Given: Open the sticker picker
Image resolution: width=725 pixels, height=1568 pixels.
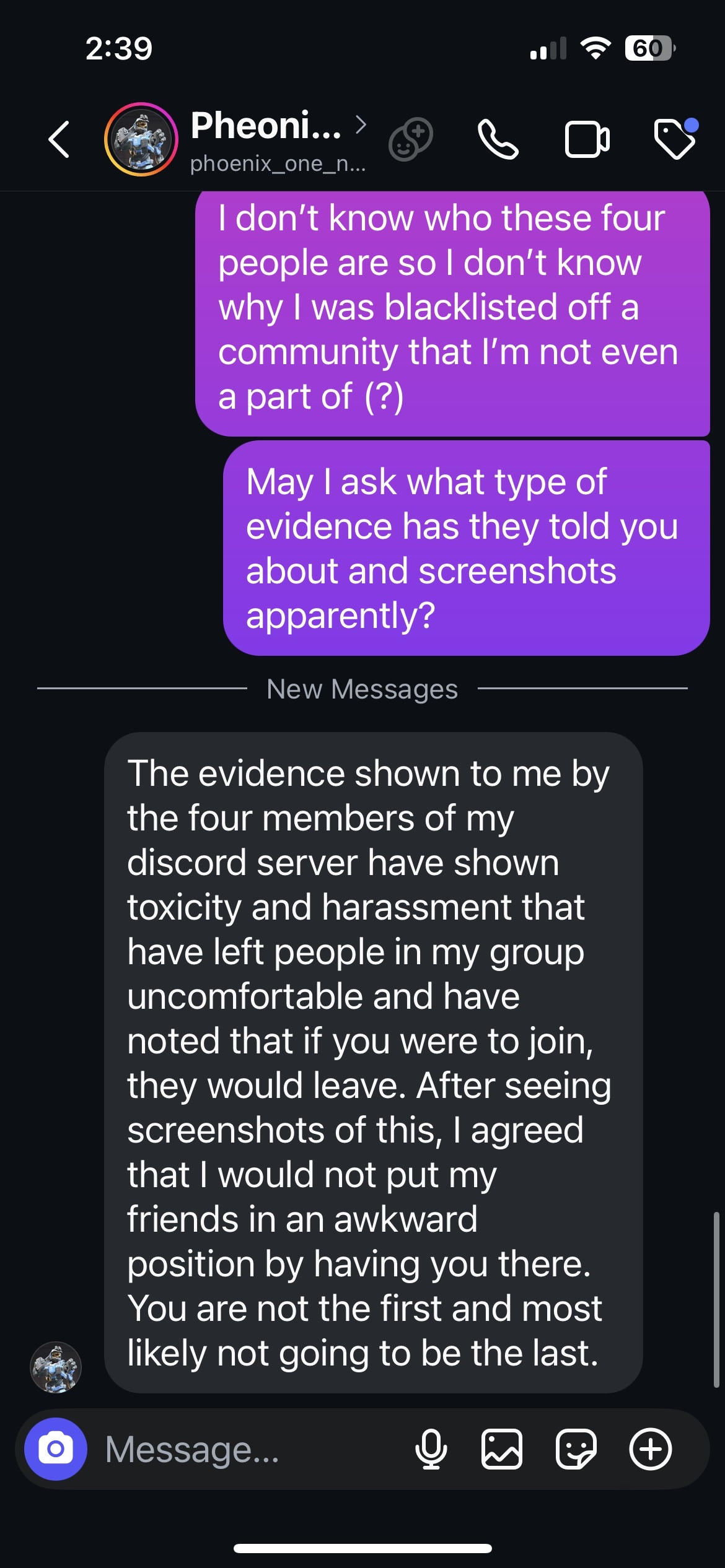Looking at the screenshot, I should pyautogui.click(x=576, y=1449).
